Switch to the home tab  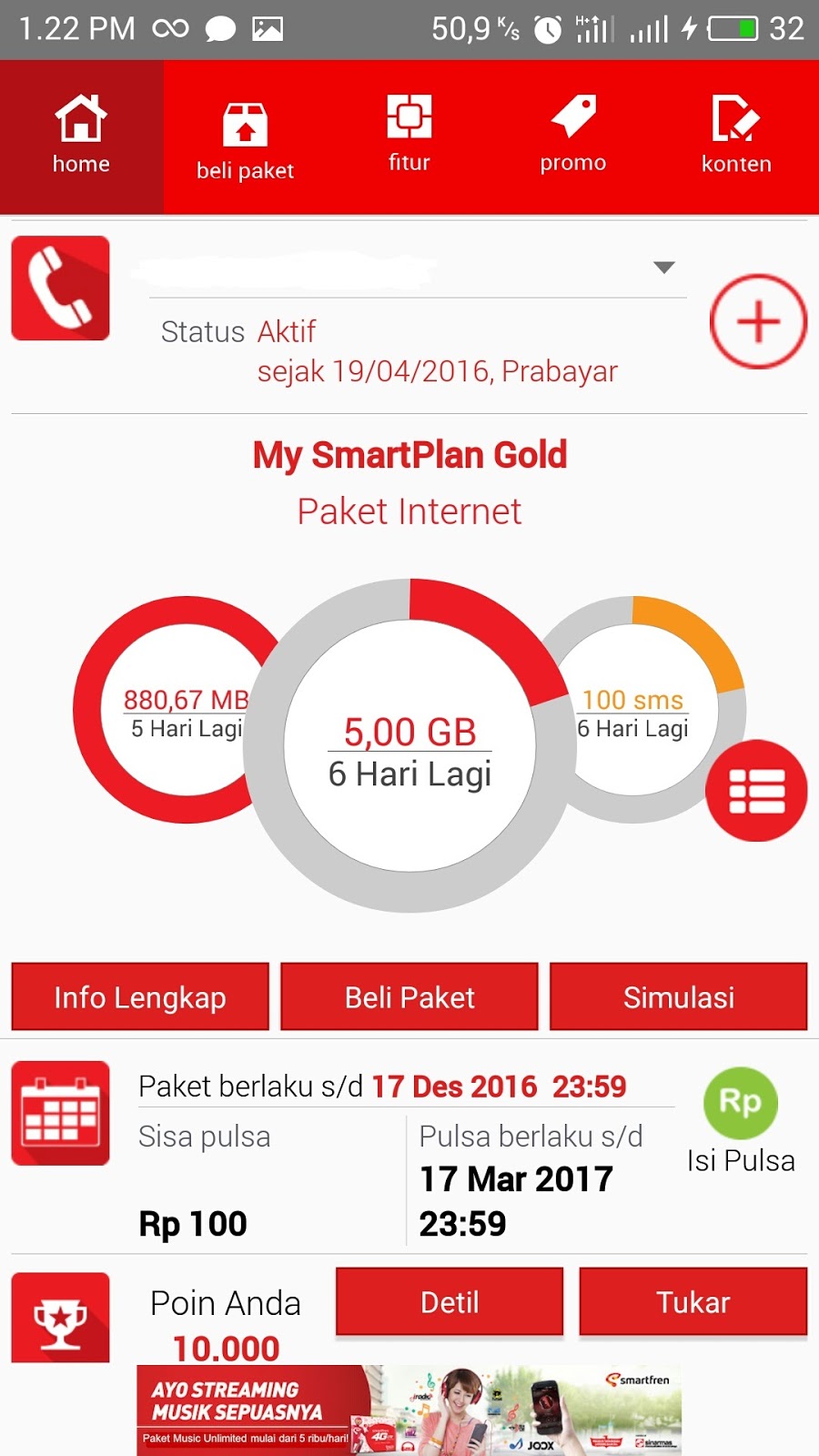81,136
